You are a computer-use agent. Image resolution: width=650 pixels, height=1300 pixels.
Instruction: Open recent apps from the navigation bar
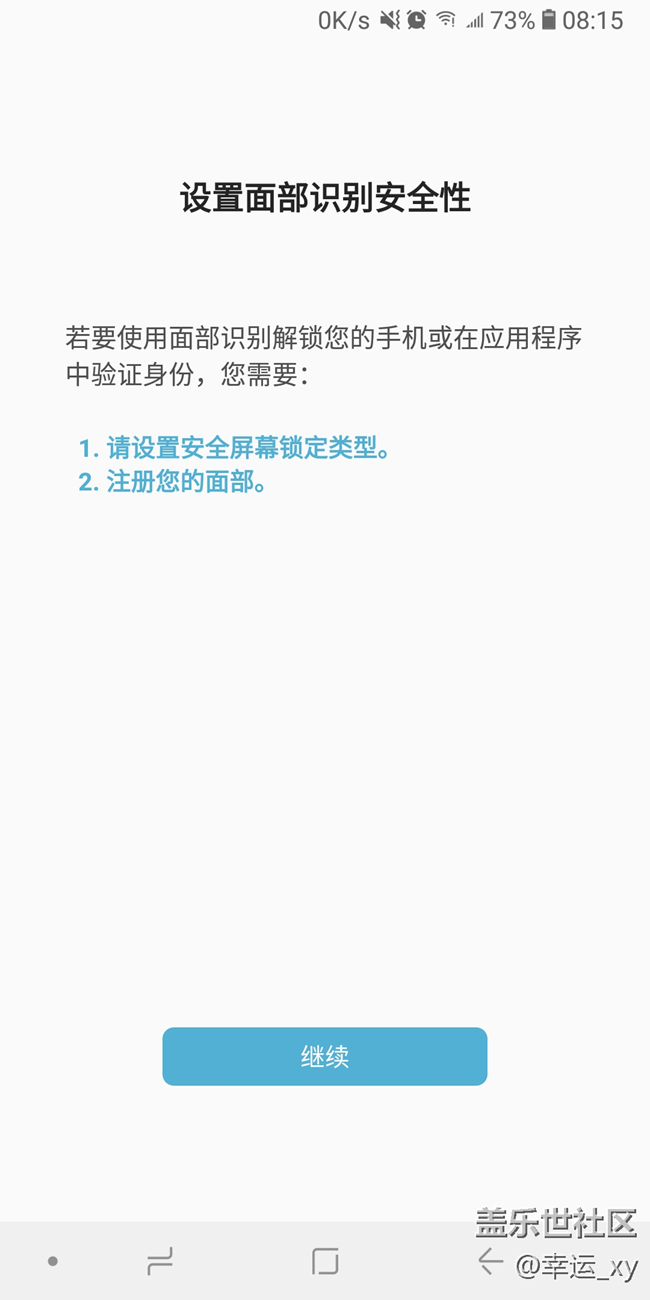160,1261
